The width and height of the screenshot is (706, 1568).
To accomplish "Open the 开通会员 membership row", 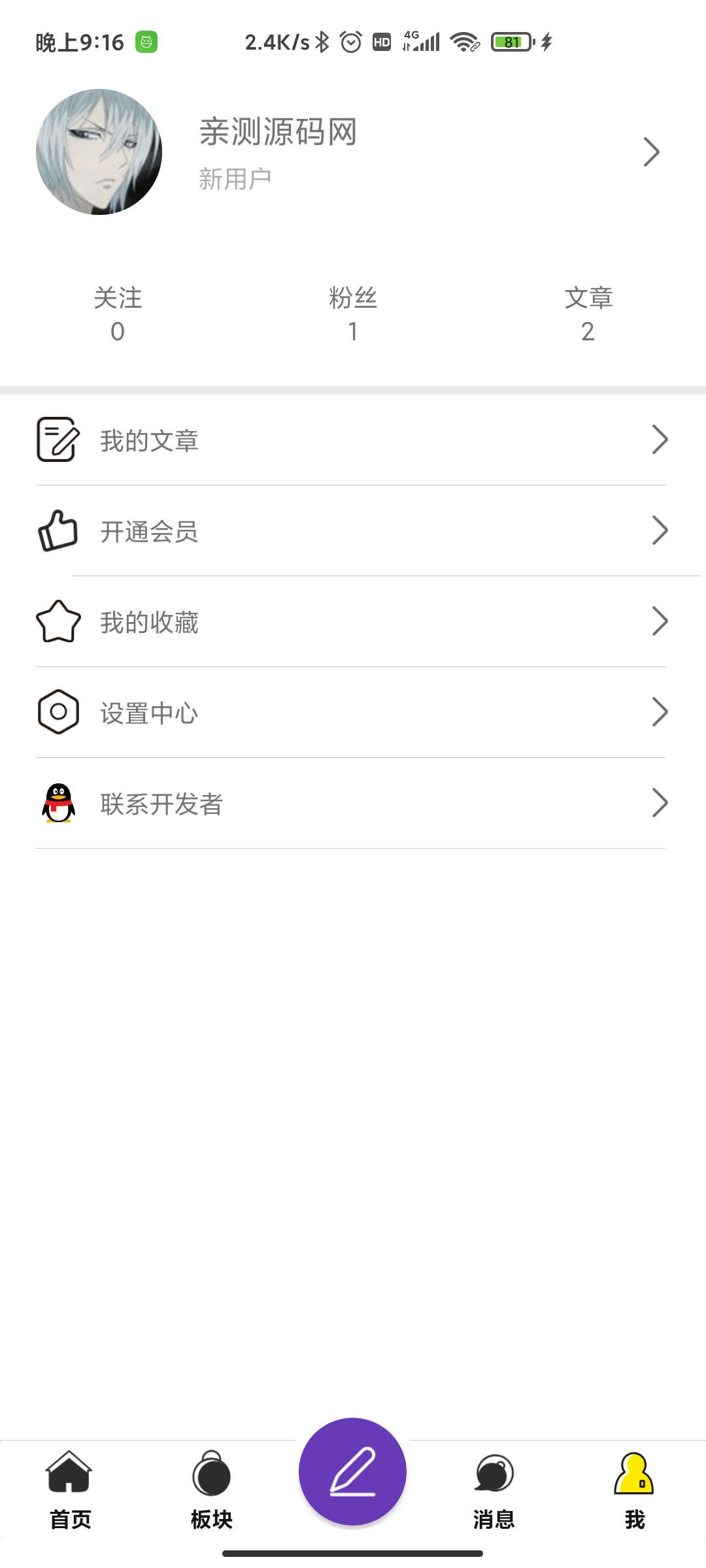I will click(353, 531).
